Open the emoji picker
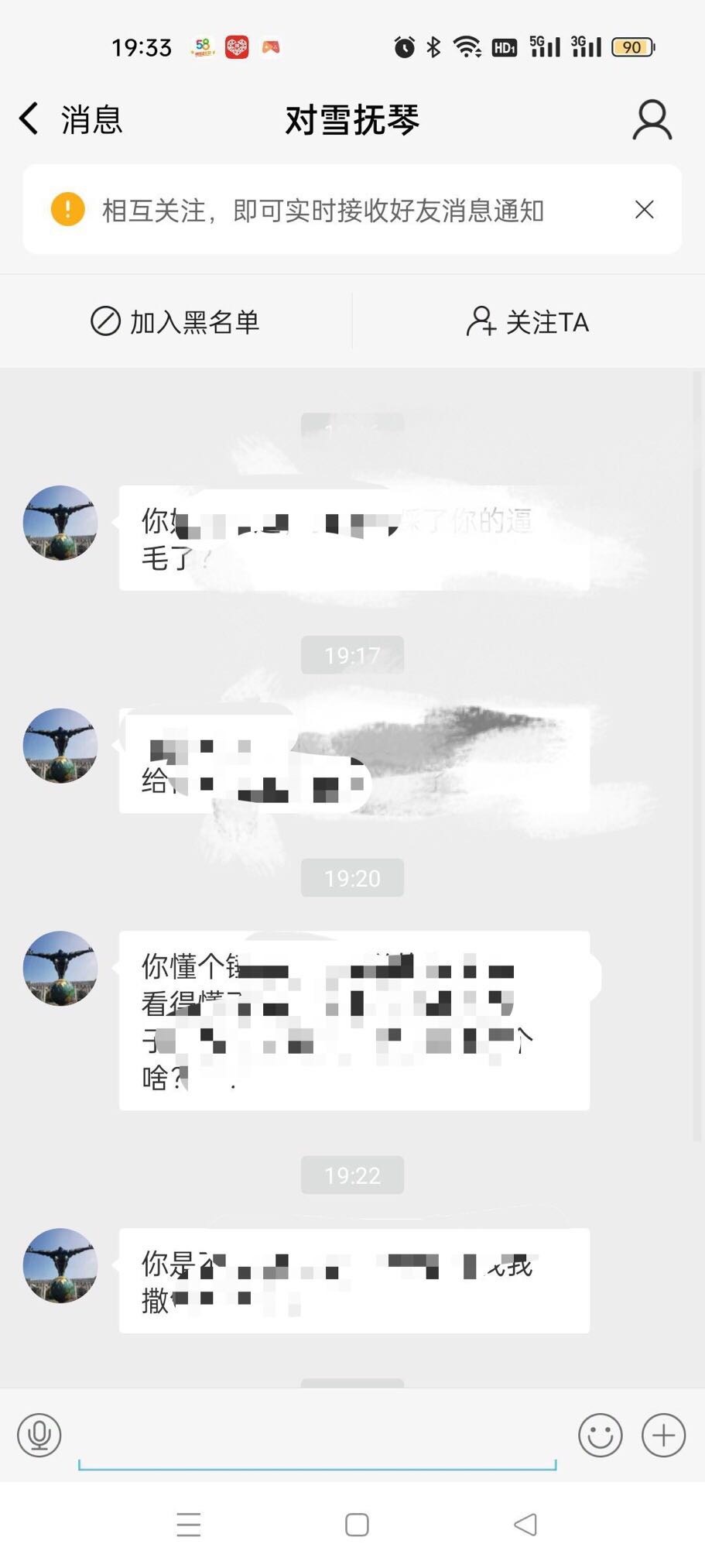This screenshot has height=1568, width=705. 600,1435
